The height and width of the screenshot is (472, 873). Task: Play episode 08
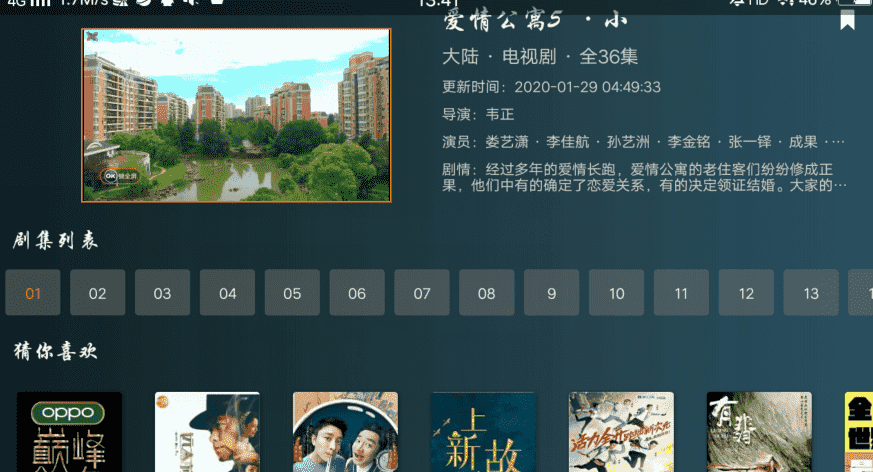point(487,293)
